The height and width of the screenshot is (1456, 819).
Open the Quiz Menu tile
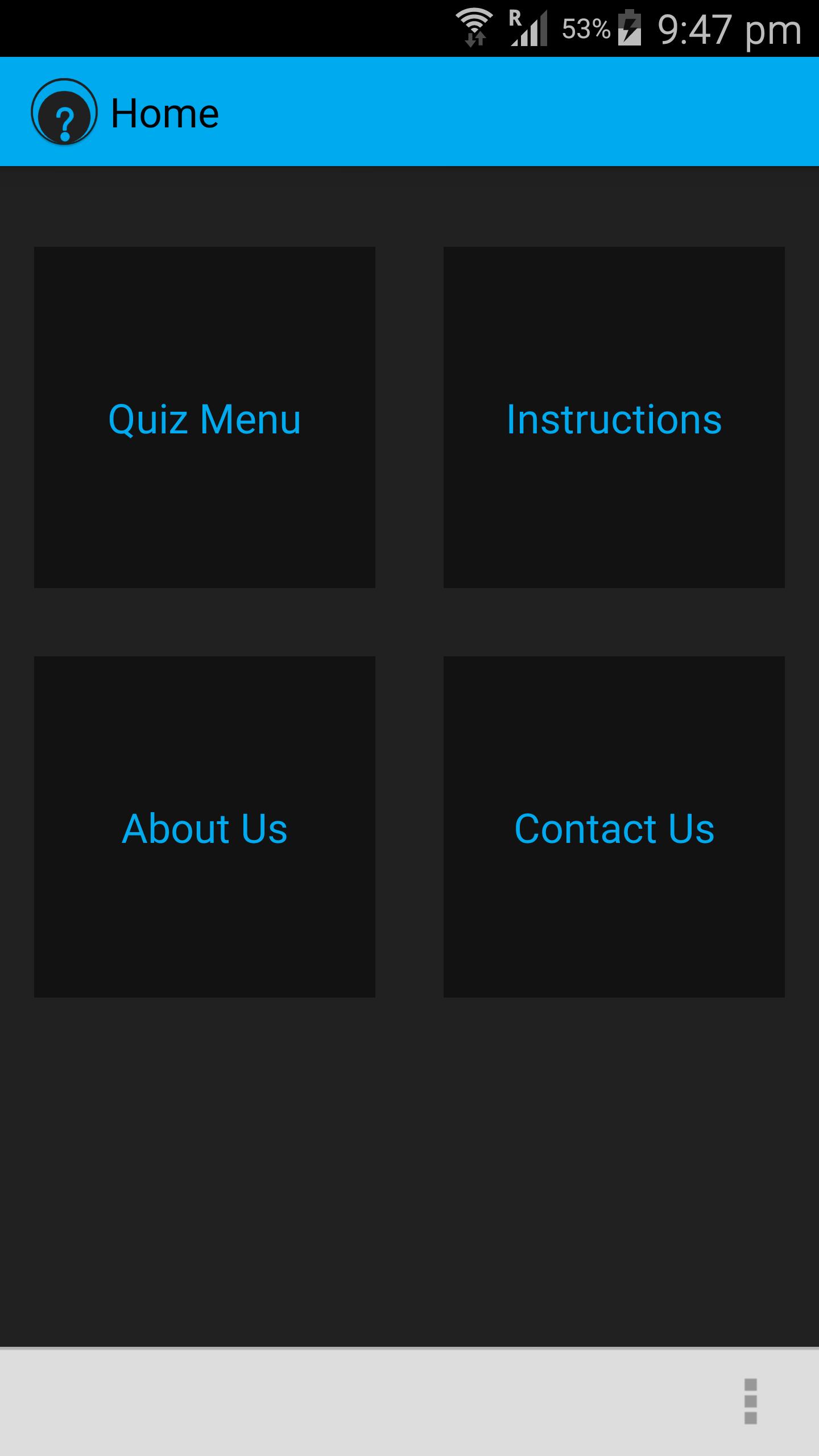205,417
